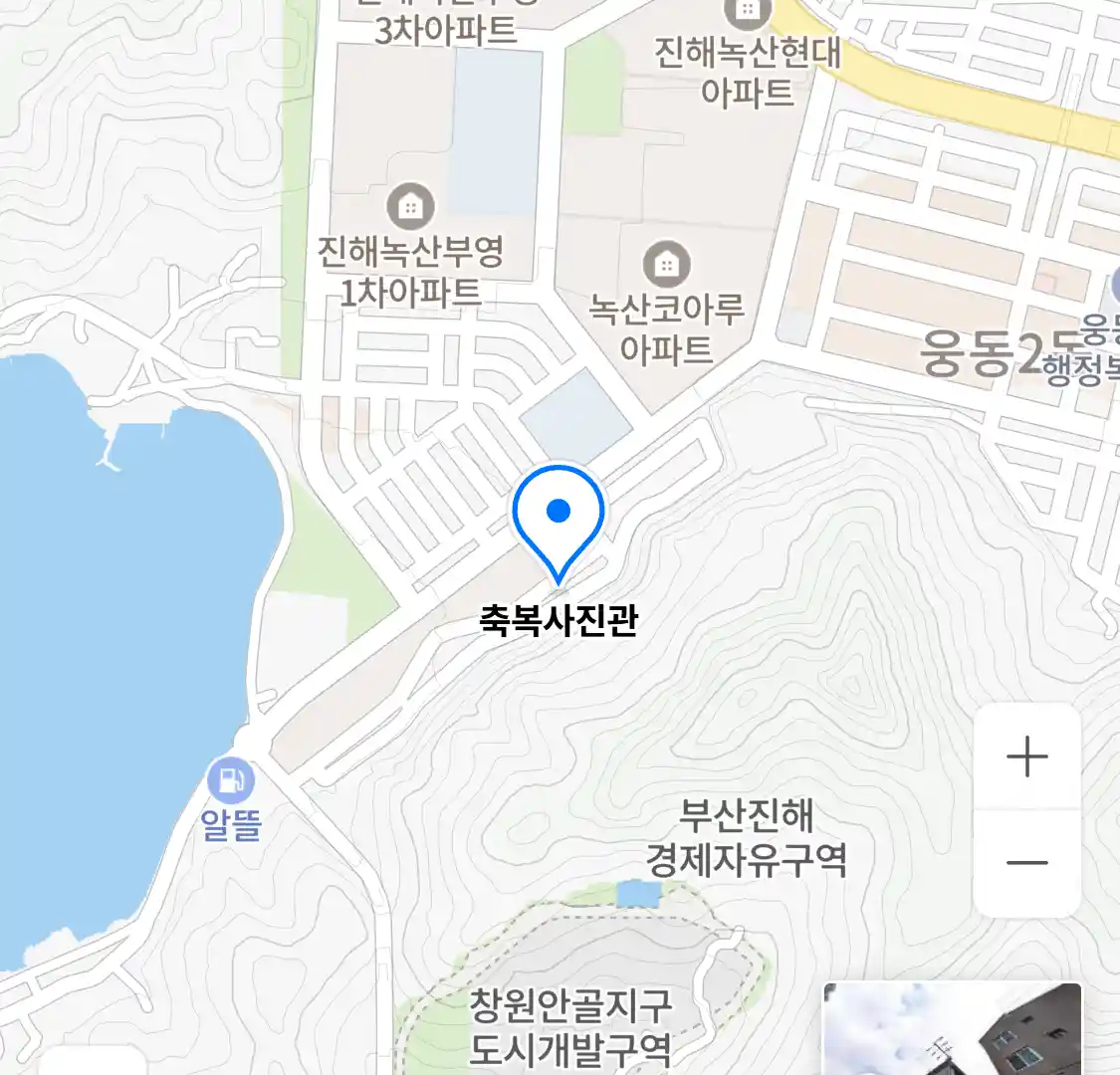Select the 녹산코아루아파트 marker
The width and height of the screenshot is (1120, 1075).
pyautogui.click(x=666, y=264)
